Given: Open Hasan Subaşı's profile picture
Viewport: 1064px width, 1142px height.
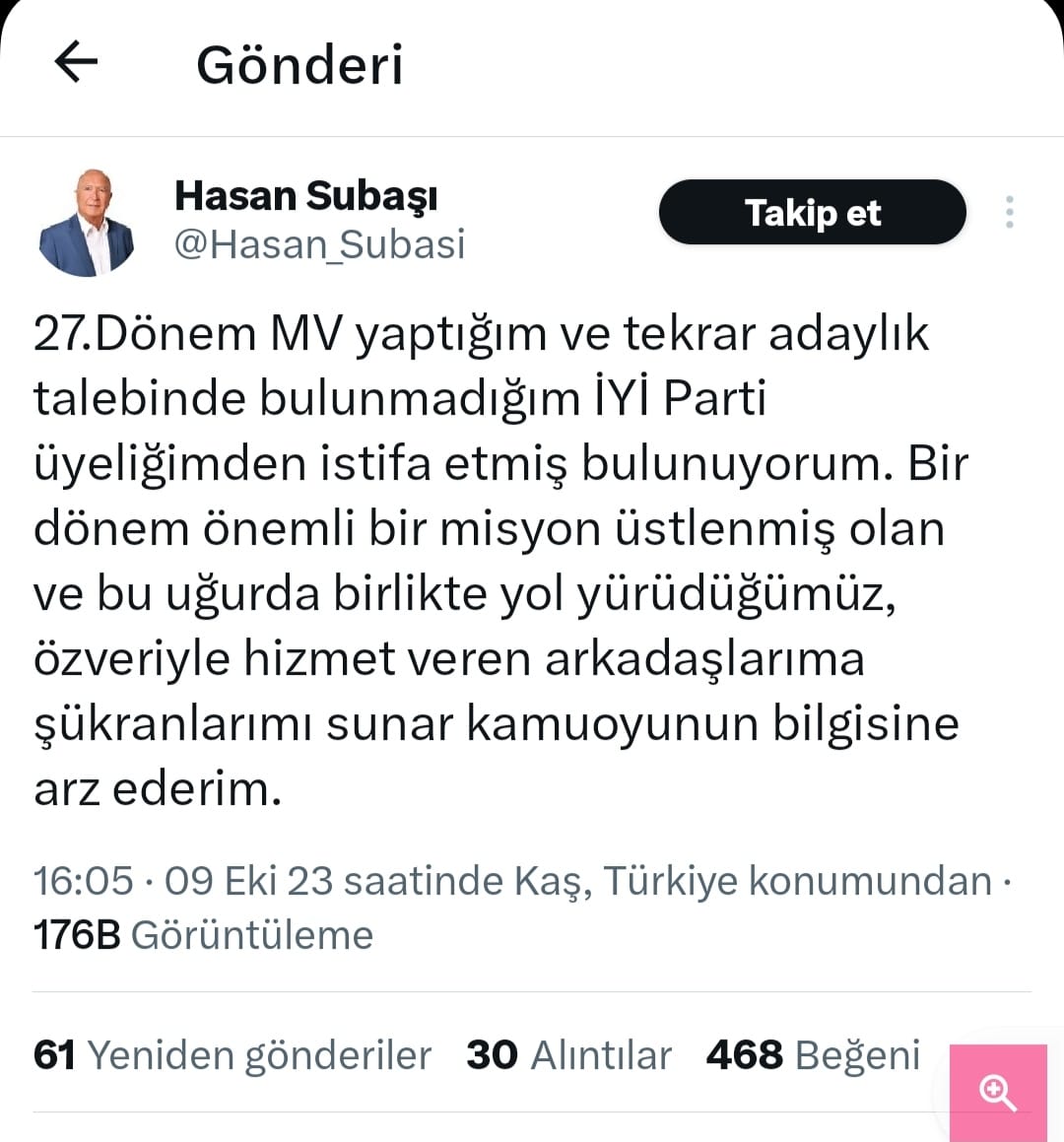Looking at the screenshot, I should [x=87, y=224].
